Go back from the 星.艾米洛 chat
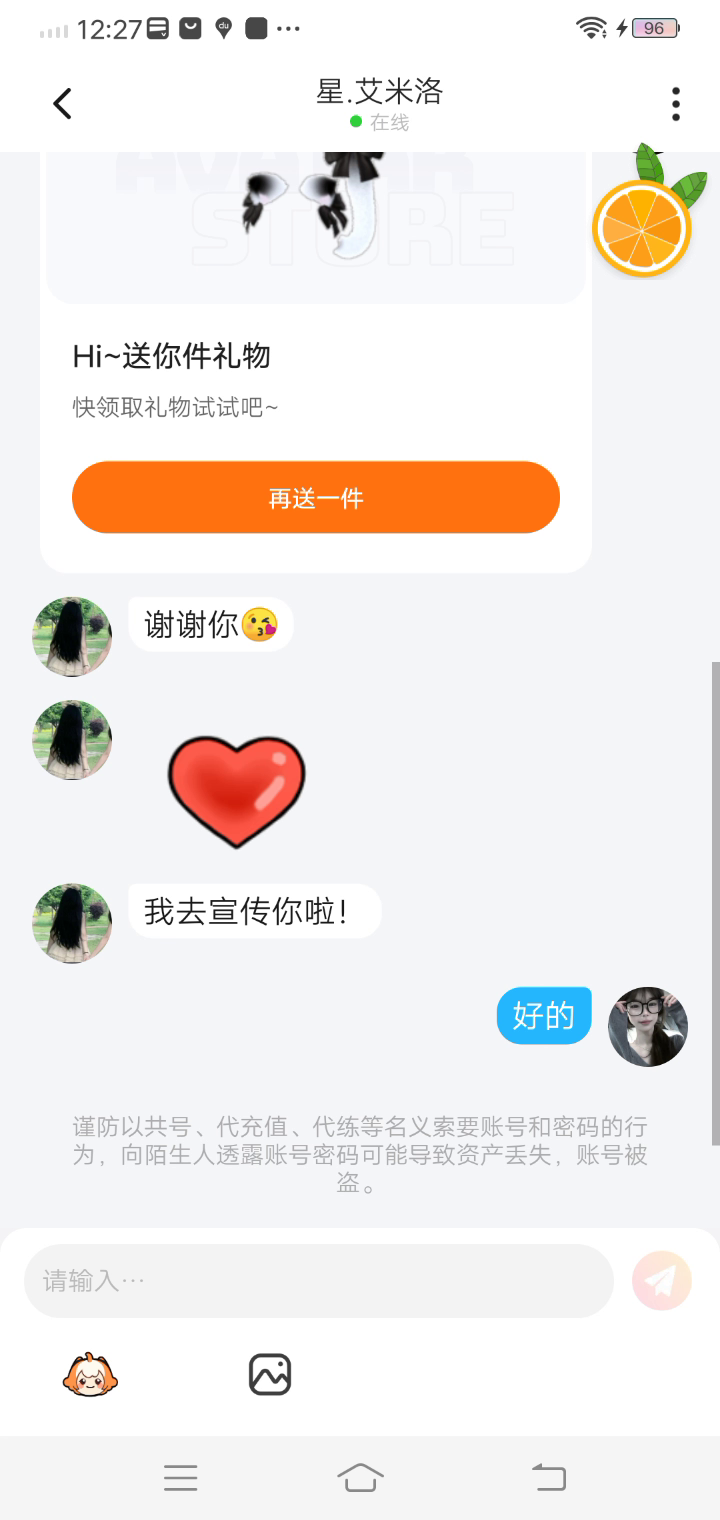The height and width of the screenshot is (1520, 720). click(63, 103)
